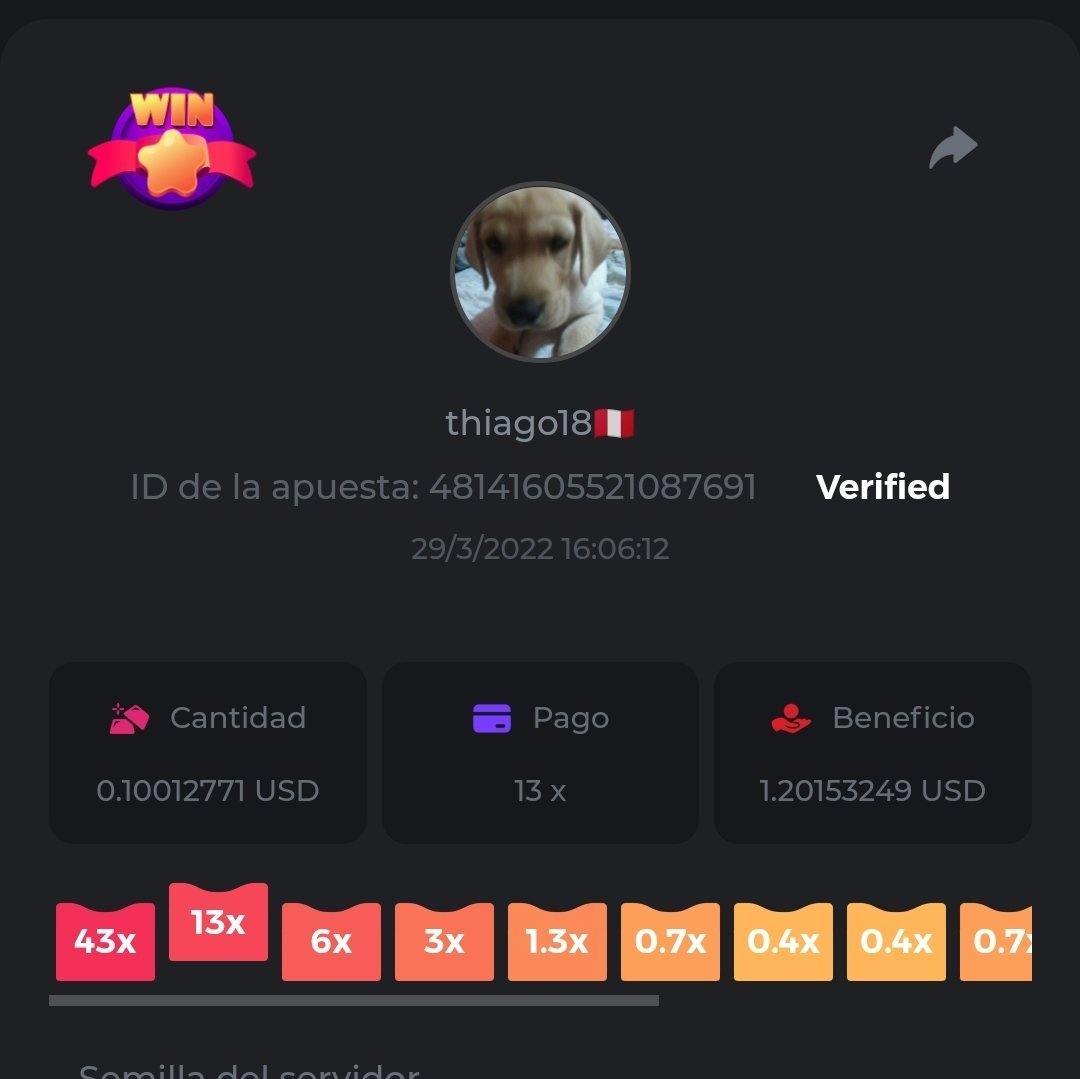Select the 43x multiplier chip

[x=105, y=941]
